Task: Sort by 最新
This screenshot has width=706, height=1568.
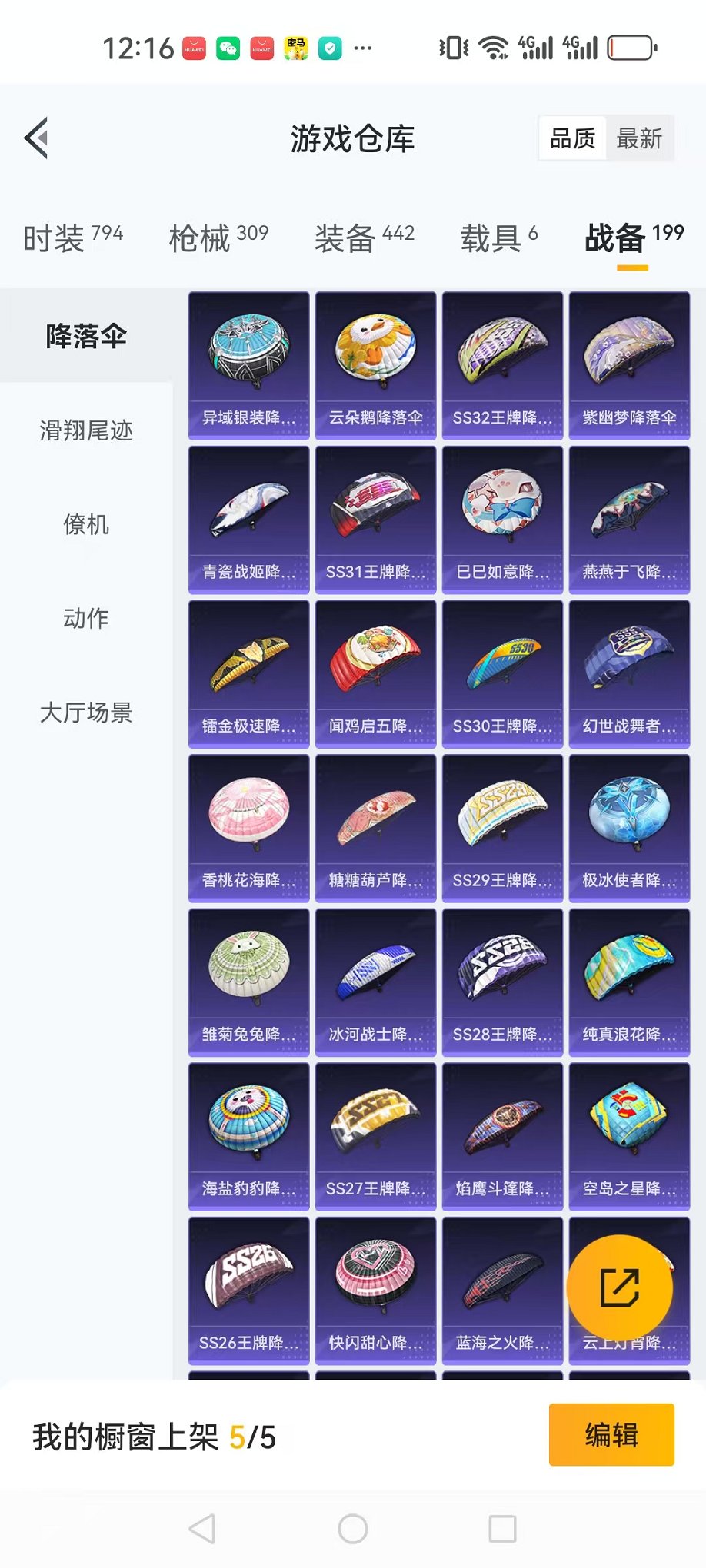Action: (x=638, y=138)
